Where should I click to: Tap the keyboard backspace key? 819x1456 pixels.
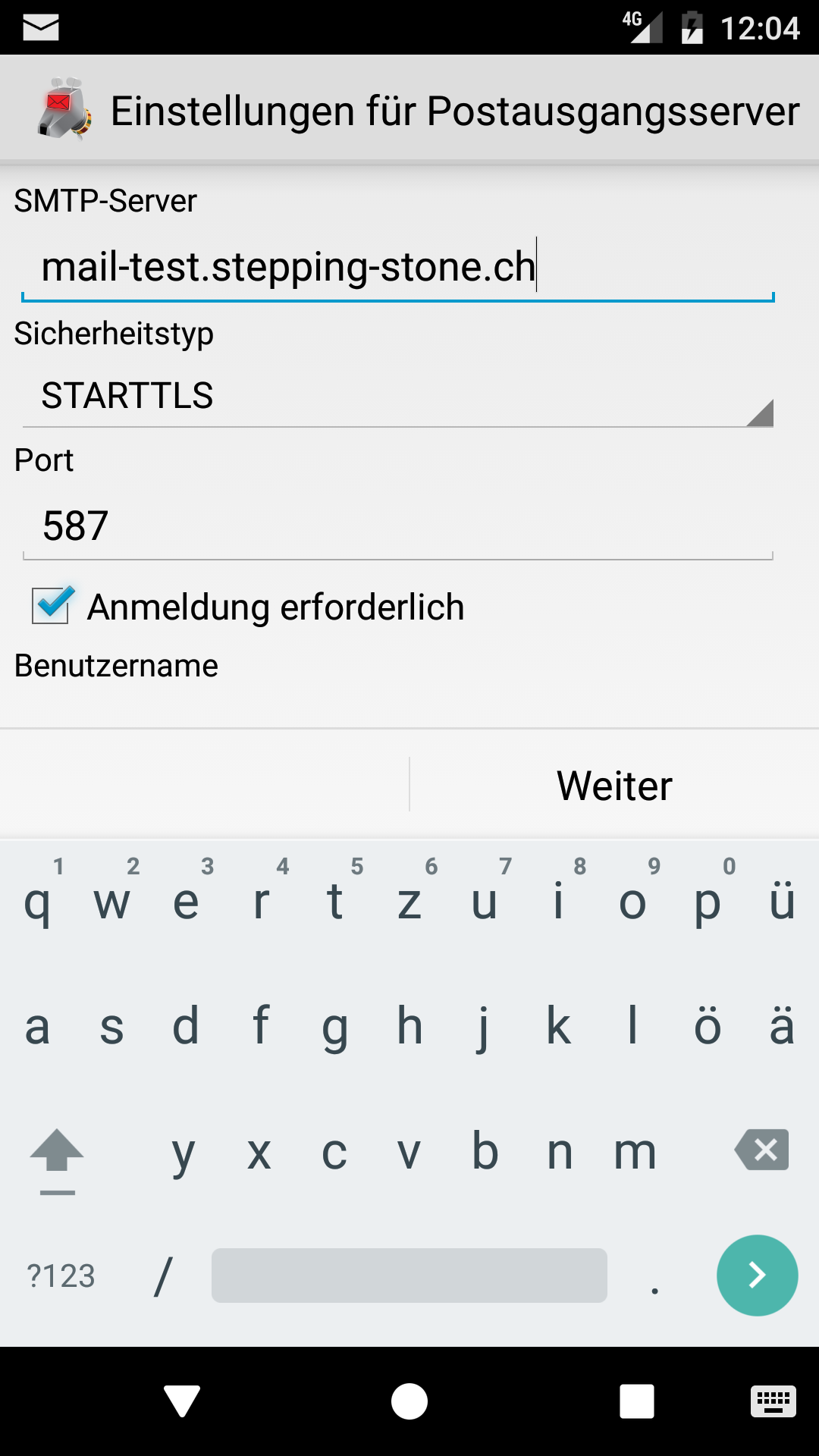(762, 1150)
